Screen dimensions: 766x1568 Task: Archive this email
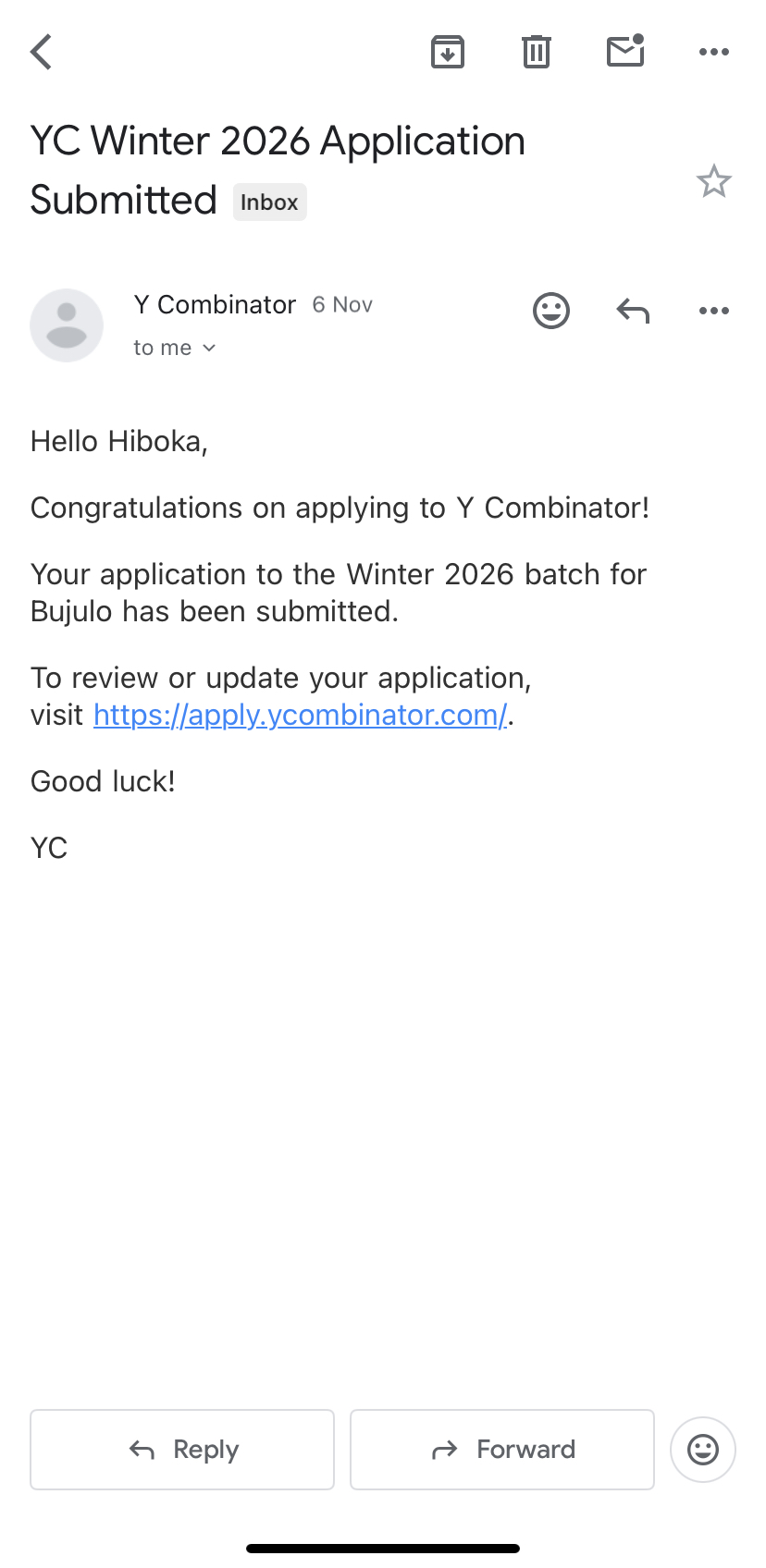(448, 52)
